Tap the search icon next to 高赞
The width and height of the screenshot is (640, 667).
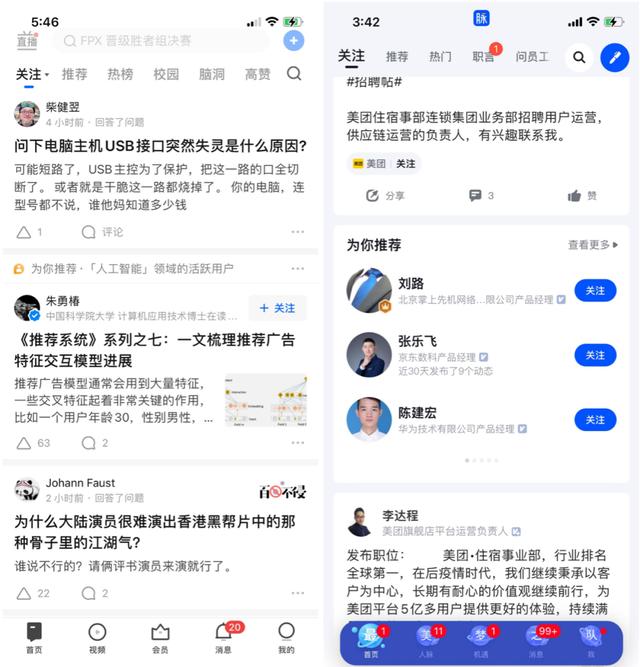tap(294, 74)
